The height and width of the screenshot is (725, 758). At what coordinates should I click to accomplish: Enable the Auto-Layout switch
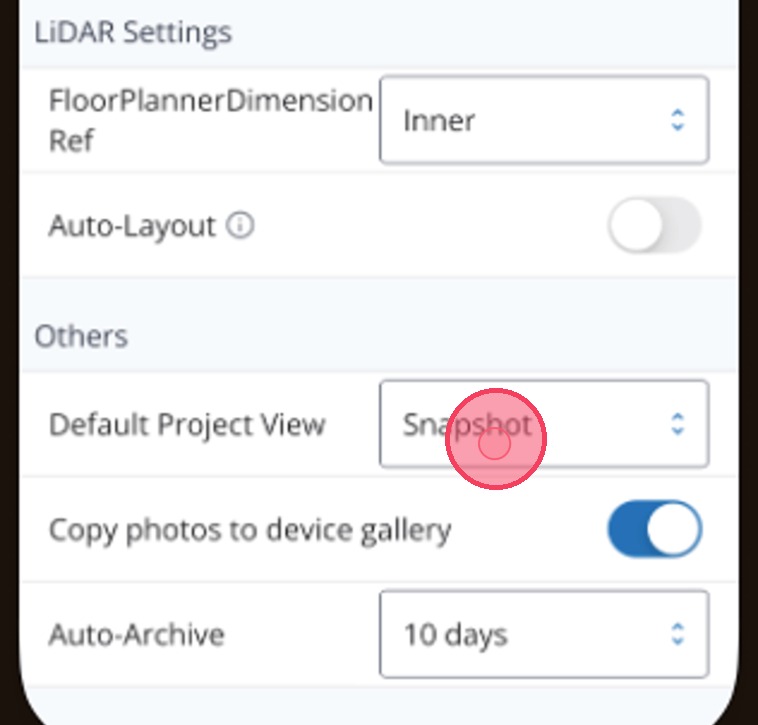[655, 225]
